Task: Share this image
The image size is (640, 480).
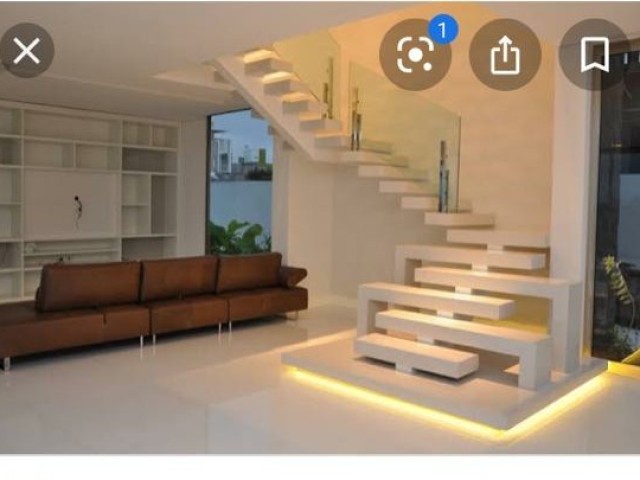Action: click(505, 55)
